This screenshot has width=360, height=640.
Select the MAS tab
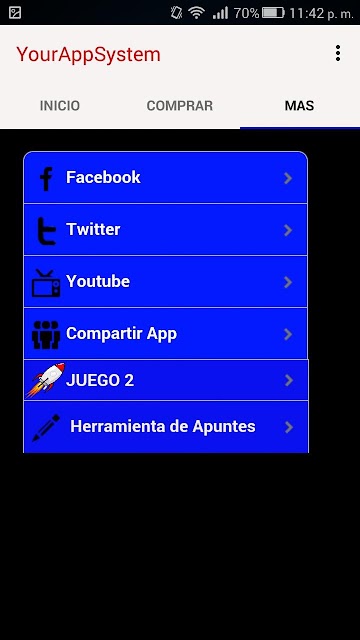300,106
